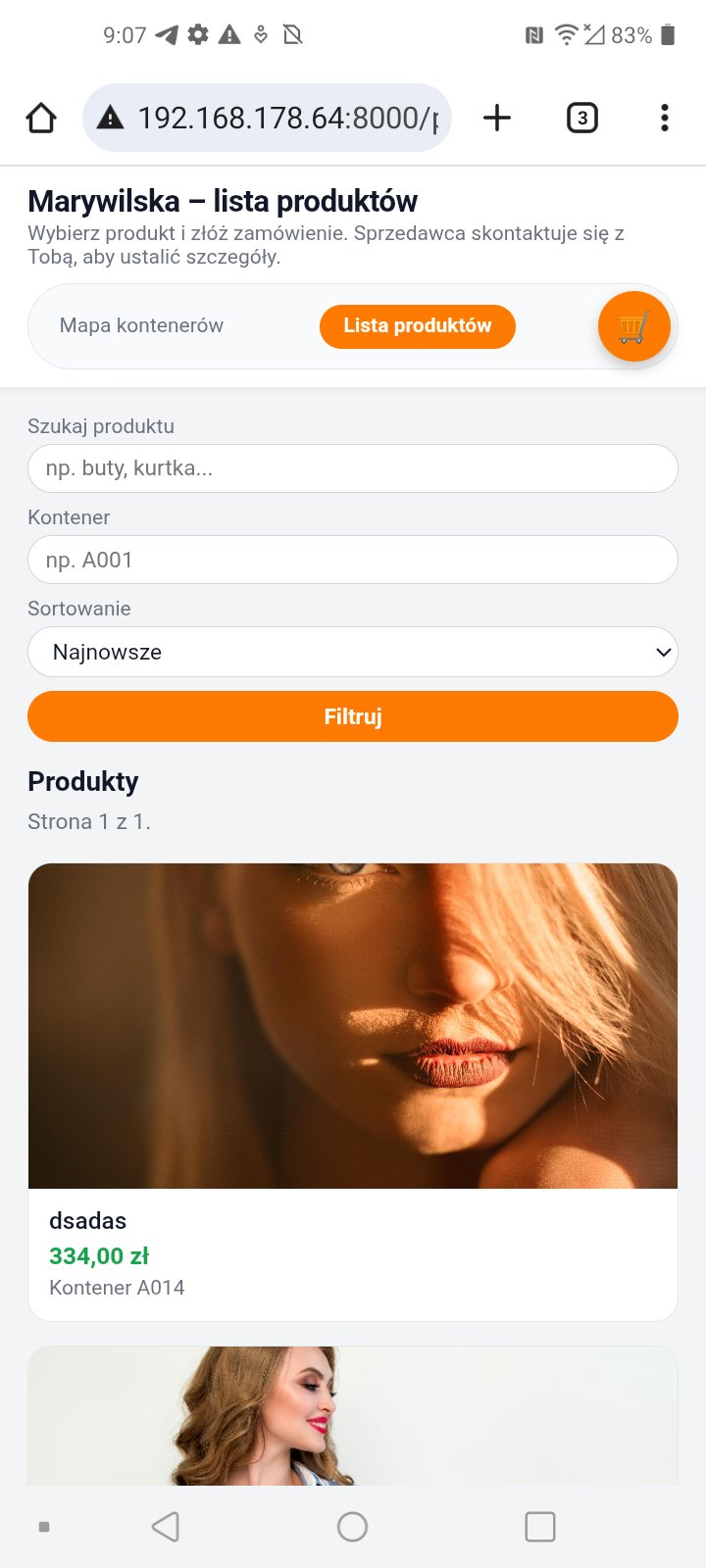Expand the Sortowanie dropdown showing Najnowsze

pyautogui.click(x=352, y=652)
